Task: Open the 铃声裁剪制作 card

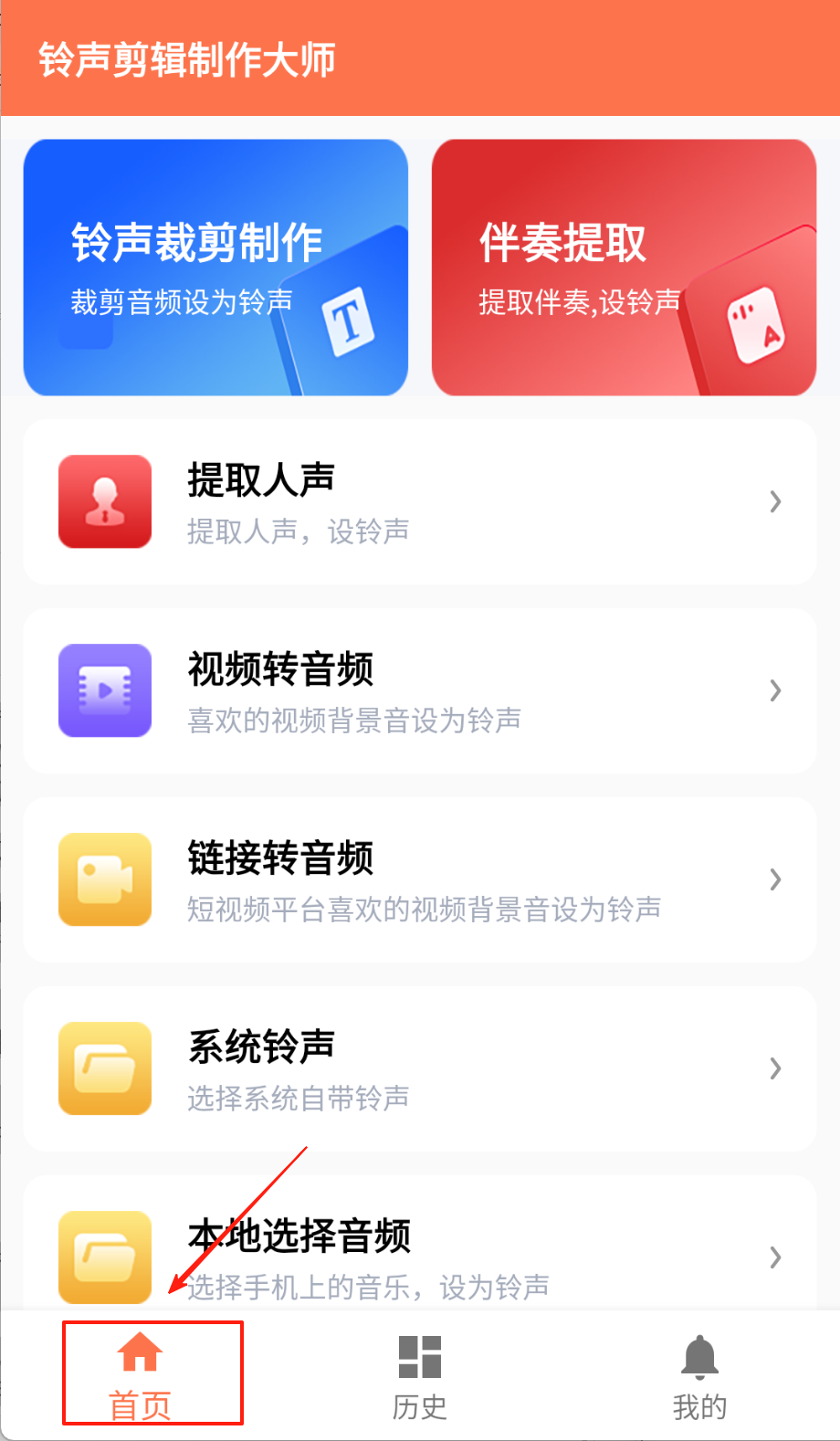Action: 215,268
